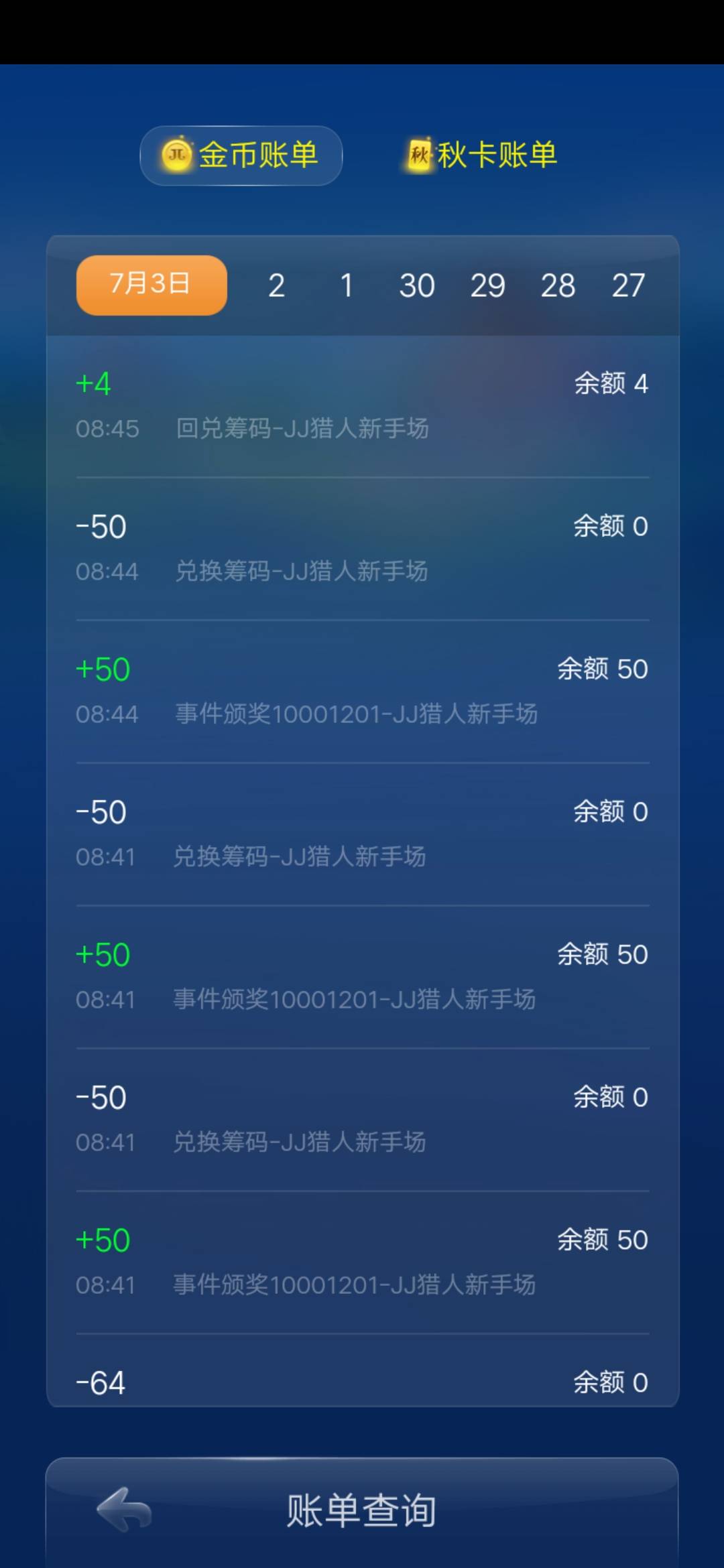
Task: View bills for date 29
Action: (489, 285)
